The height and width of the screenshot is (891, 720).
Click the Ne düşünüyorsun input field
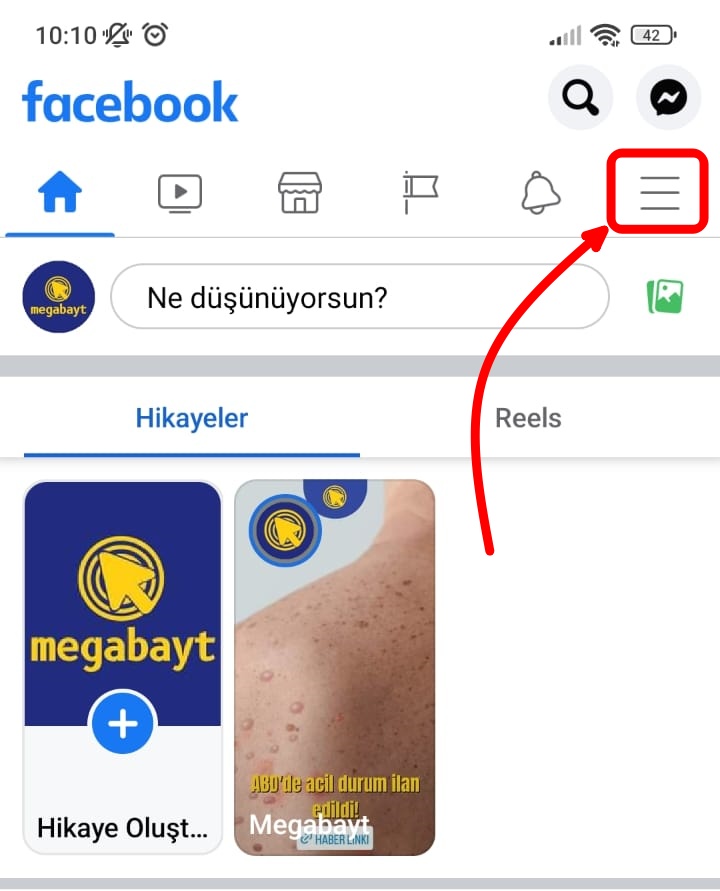pyautogui.click(x=360, y=297)
